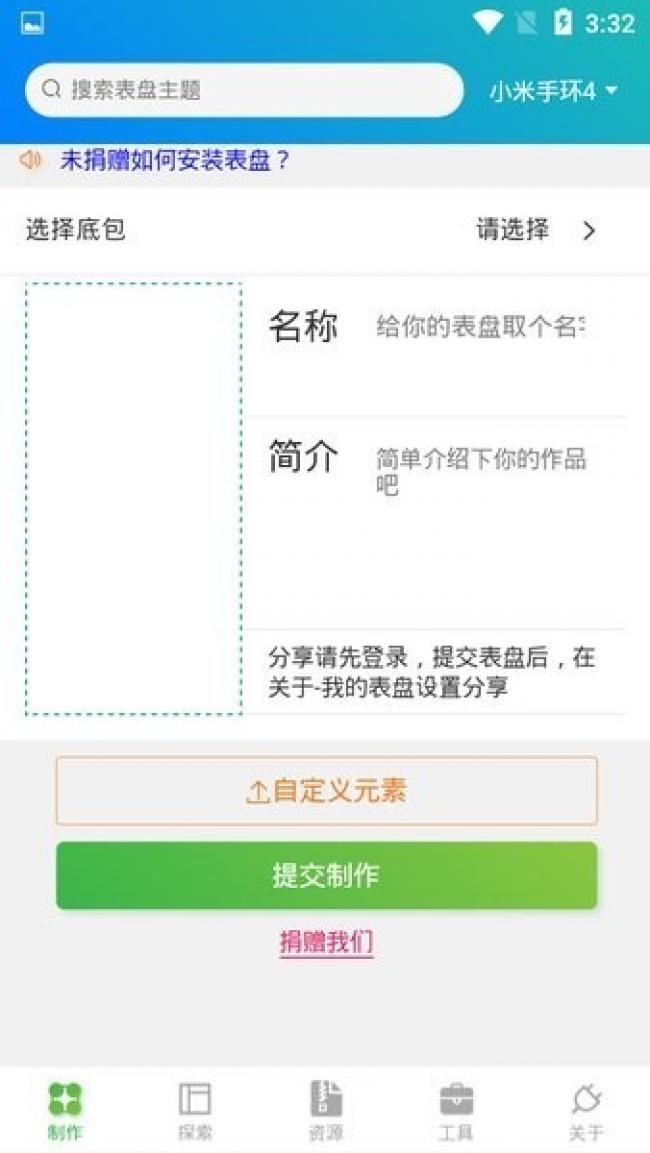Tap the green 提交制作 button

pyautogui.click(x=326, y=875)
